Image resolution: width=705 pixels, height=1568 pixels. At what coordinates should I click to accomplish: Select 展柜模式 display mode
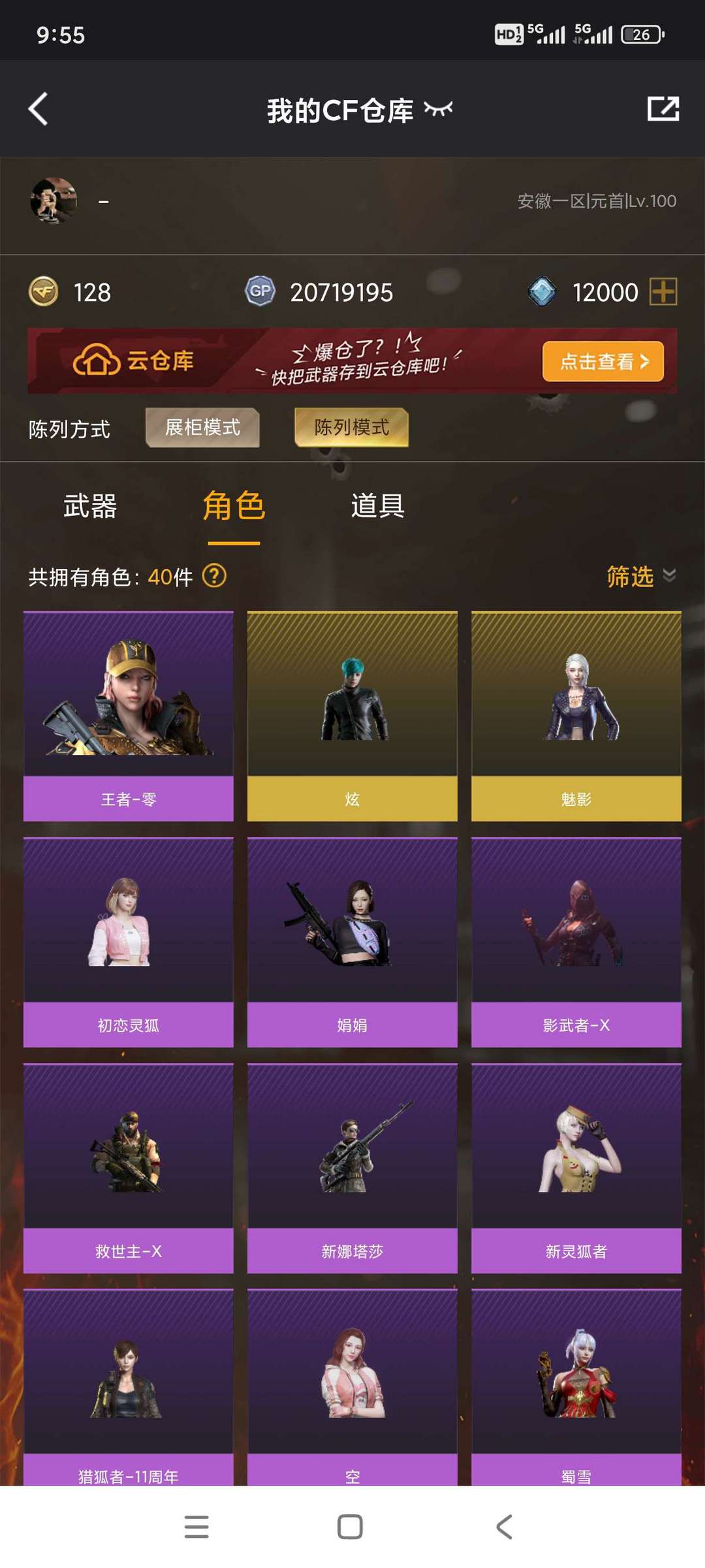(202, 428)
